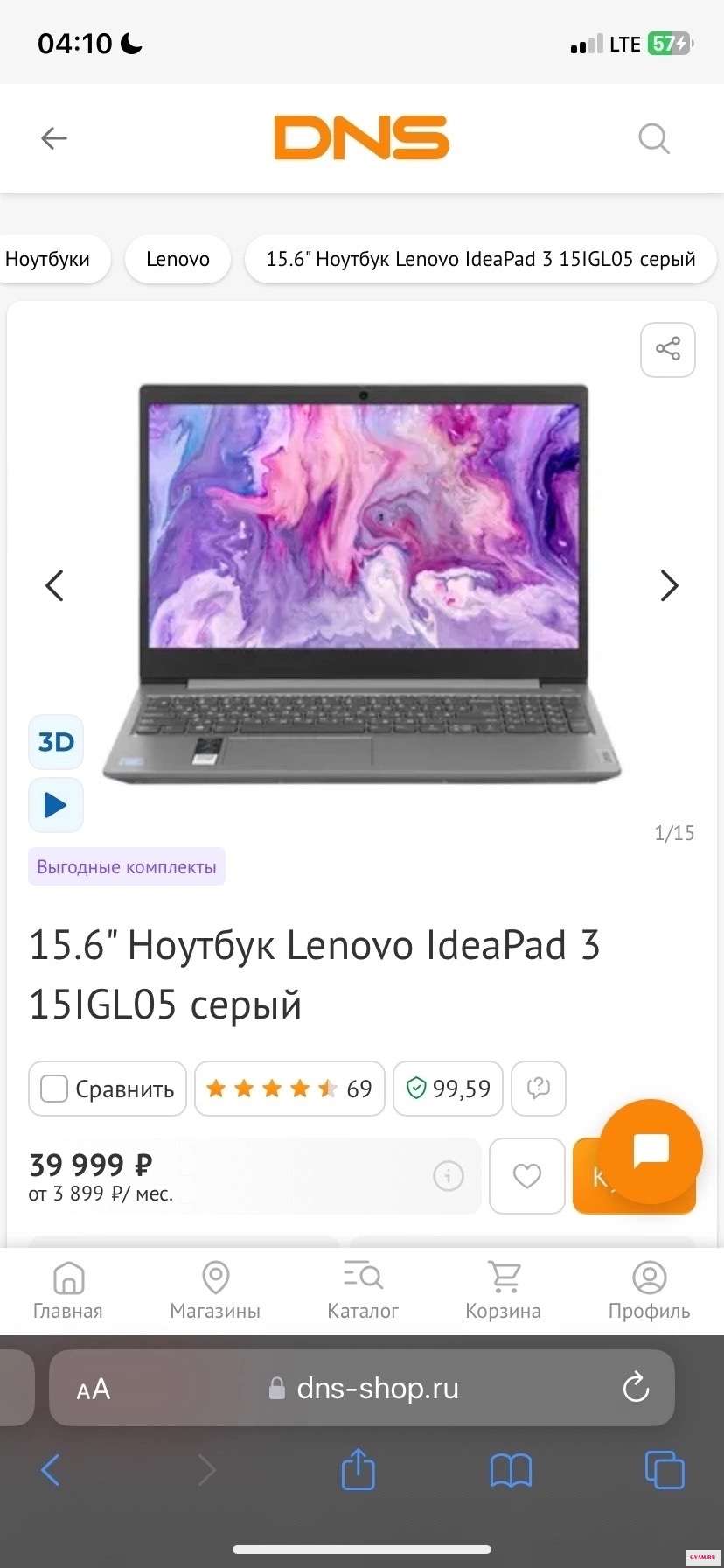The image size is (724, 1568).
Task: Open the search magnifier icon
Action: coord(653,138)
